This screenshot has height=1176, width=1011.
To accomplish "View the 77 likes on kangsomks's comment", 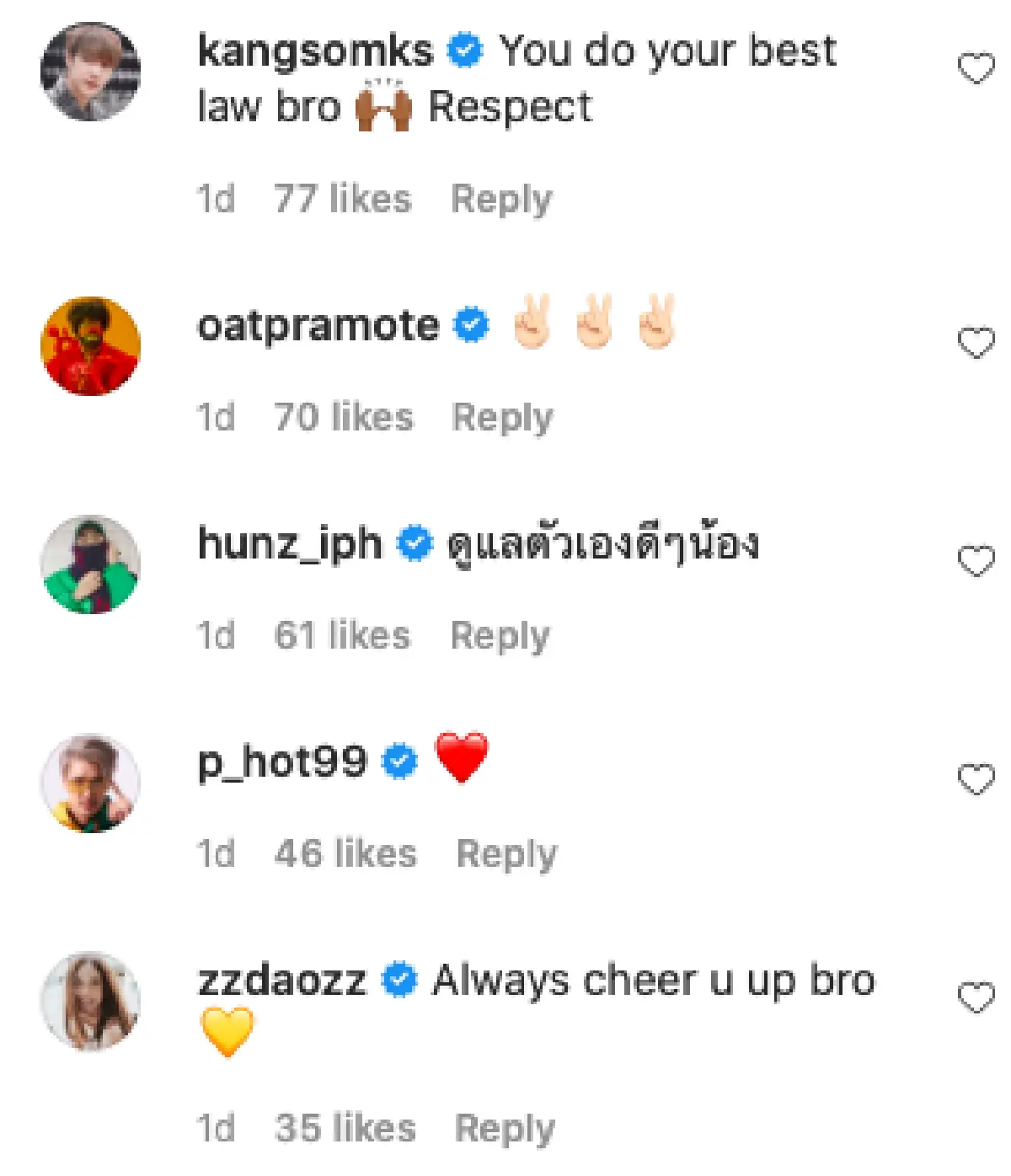I will pyautogui.click(x=344, y=199).
